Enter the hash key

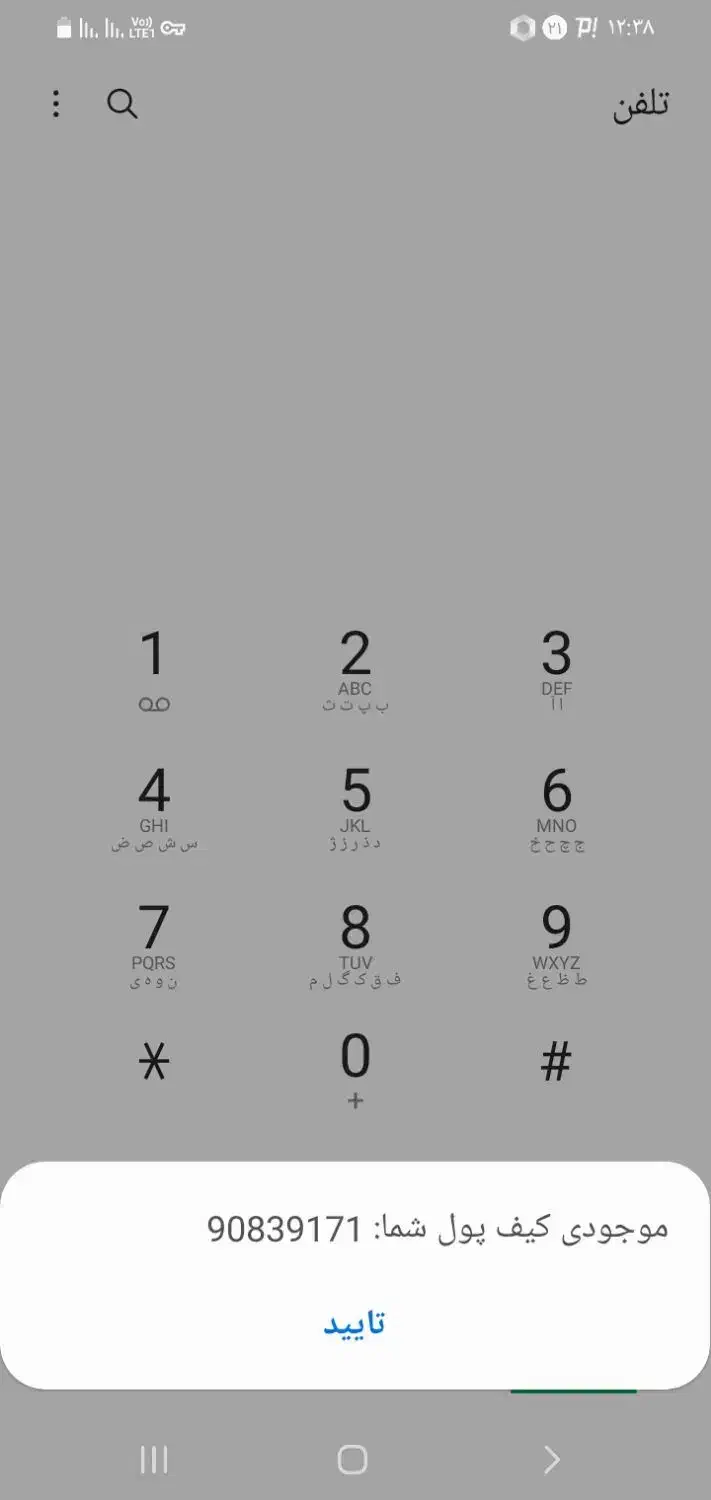556,1062
